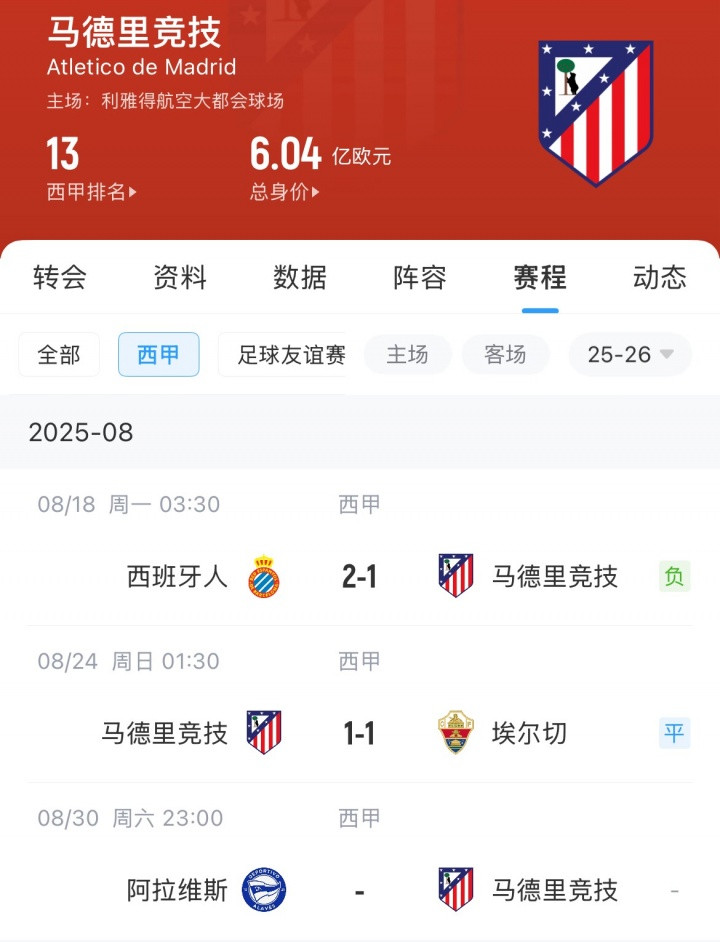View 总身价 squad value details
The height and width of the screenshot is (942, 720).
284,192
